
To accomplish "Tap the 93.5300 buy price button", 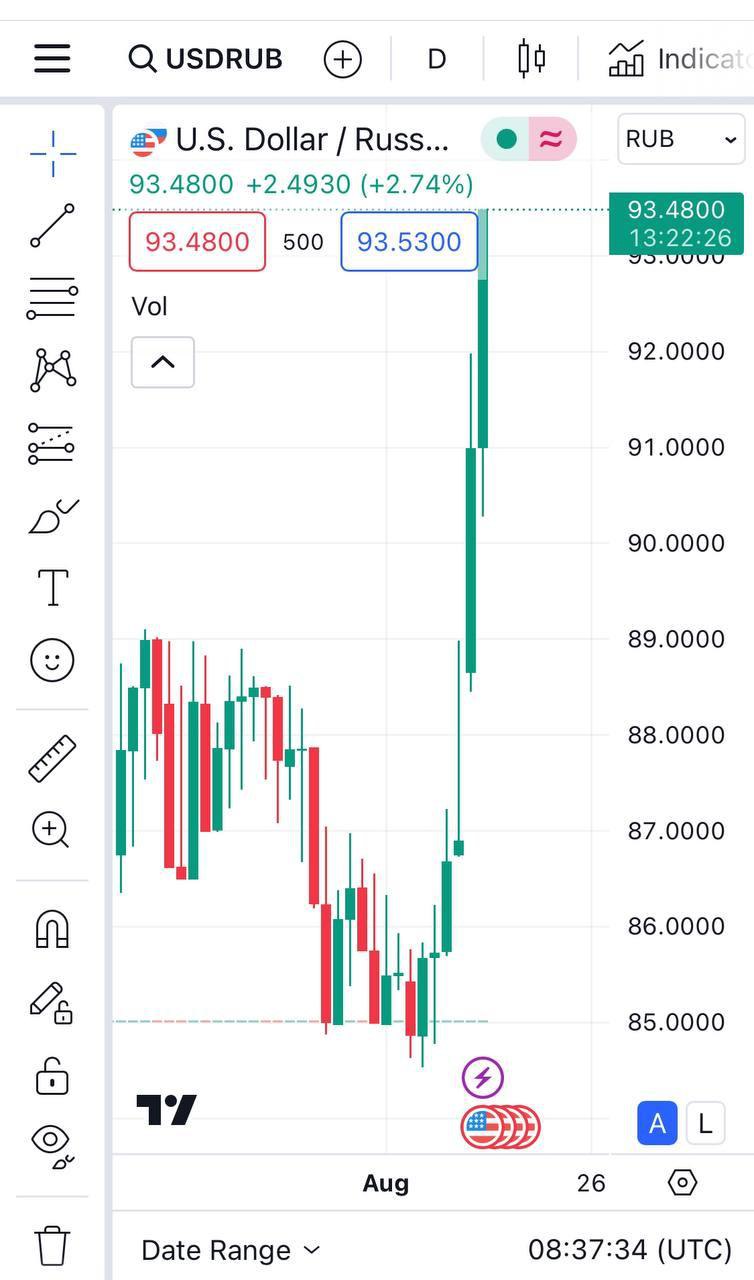I will [409, 241].
